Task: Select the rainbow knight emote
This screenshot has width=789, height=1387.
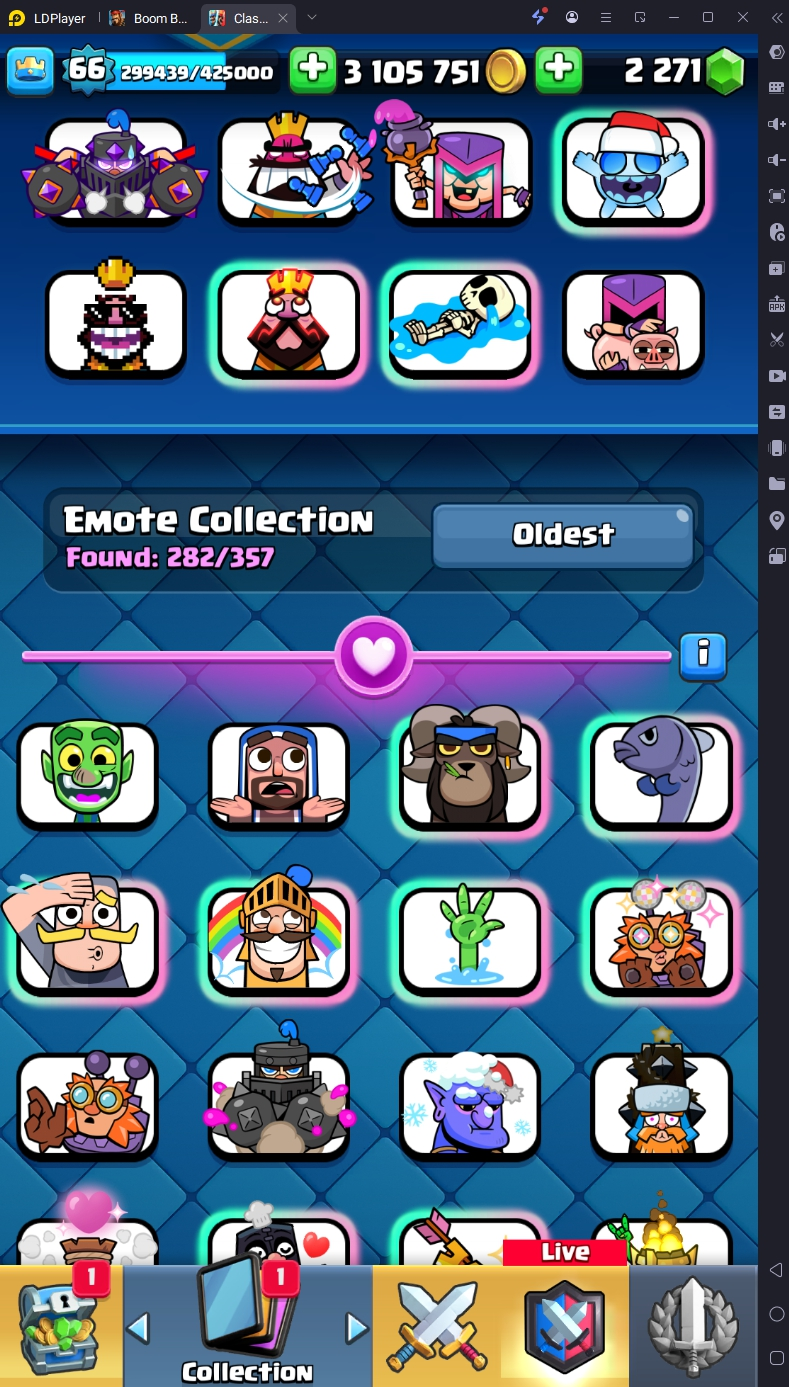Action: (279, 939)
